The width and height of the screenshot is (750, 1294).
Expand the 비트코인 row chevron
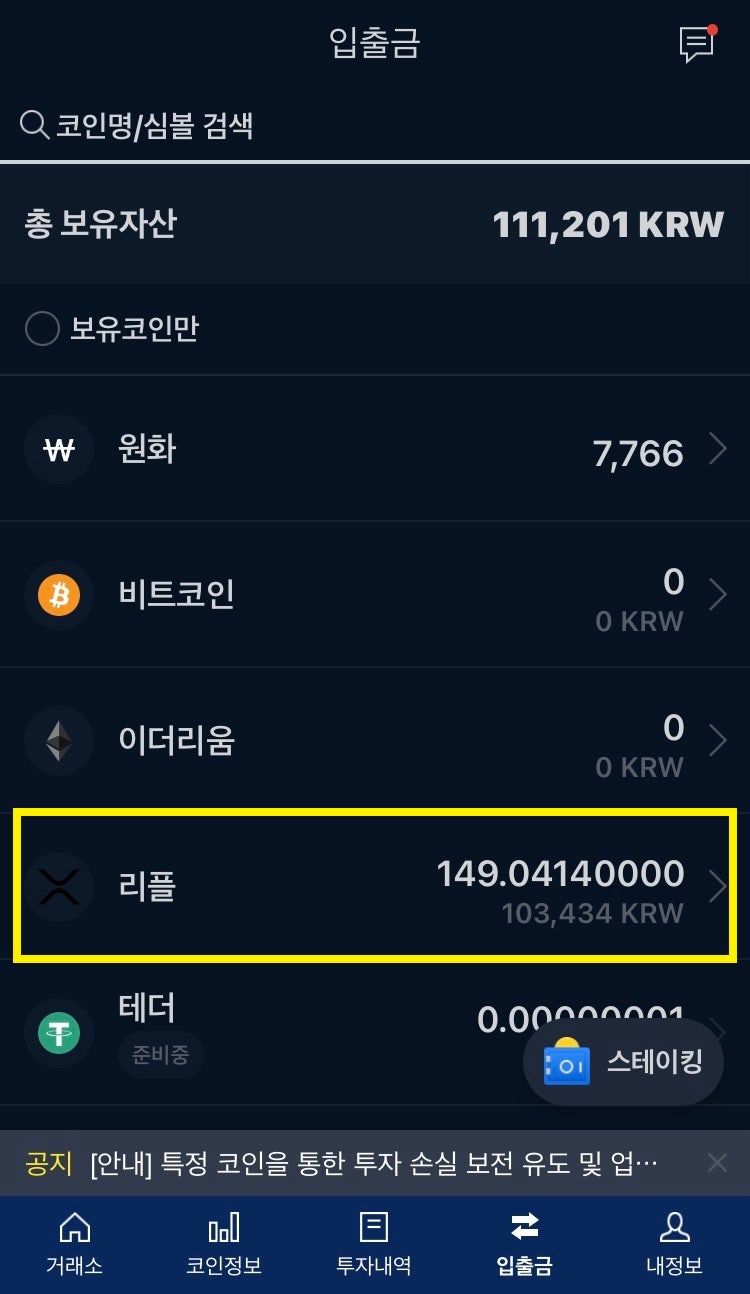[x=716, y=594]
